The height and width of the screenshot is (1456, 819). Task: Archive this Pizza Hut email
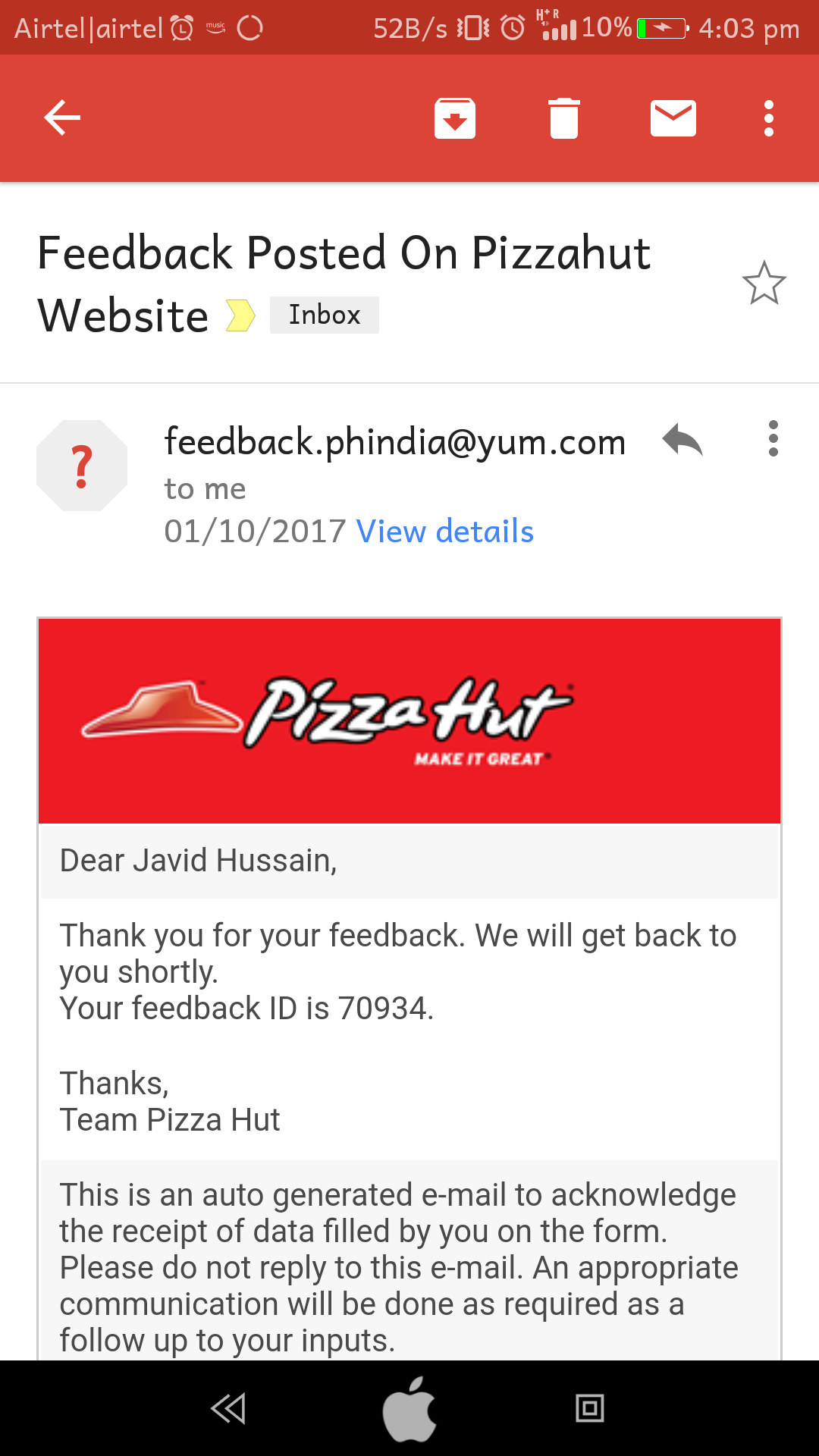point(455,118)
